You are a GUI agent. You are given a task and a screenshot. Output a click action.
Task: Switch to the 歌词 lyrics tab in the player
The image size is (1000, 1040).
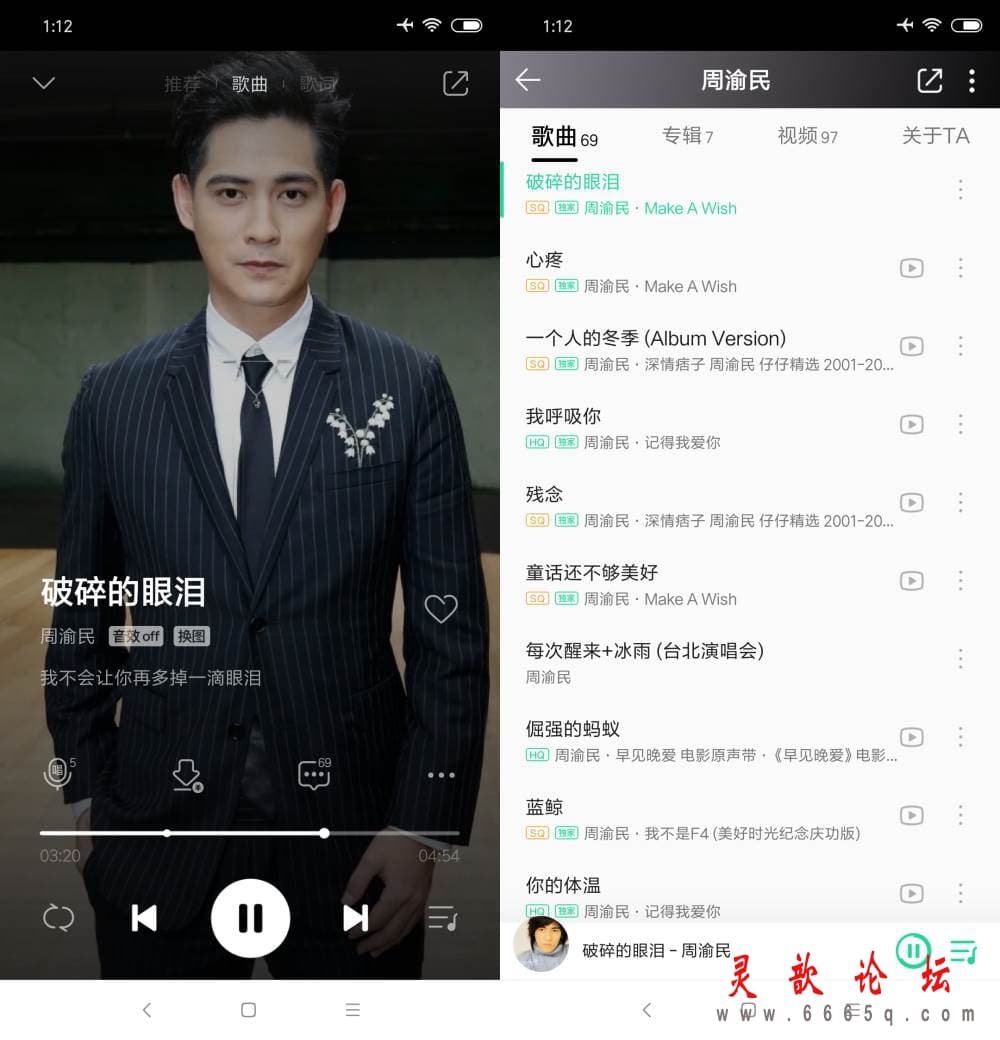tap(318, 84)
